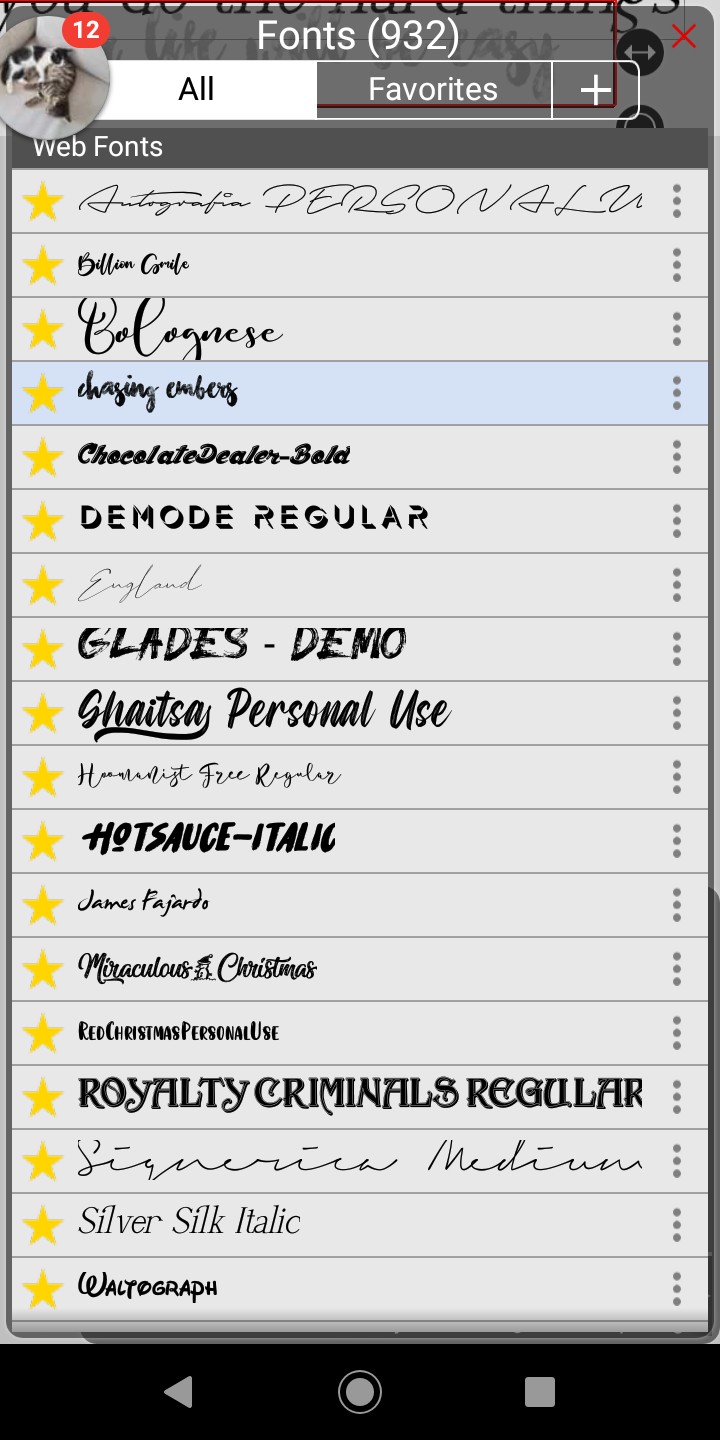Image resolution: width=720 pixels, height=1440 pixels.
Task: Select the James Fajardo font
Action: pyautogui.click(x=360, y=905)
